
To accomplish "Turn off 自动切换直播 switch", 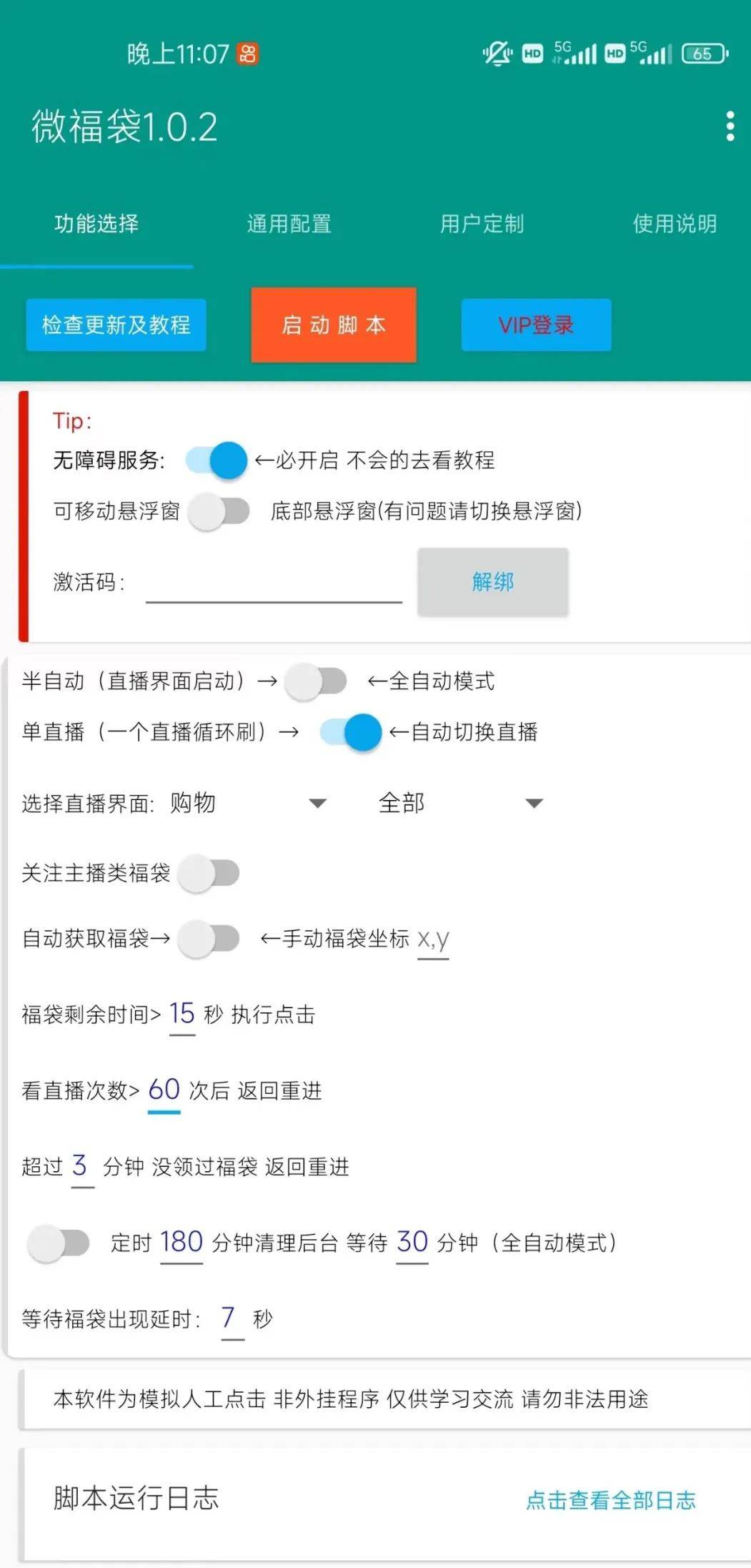I will [x=350, y=732].
